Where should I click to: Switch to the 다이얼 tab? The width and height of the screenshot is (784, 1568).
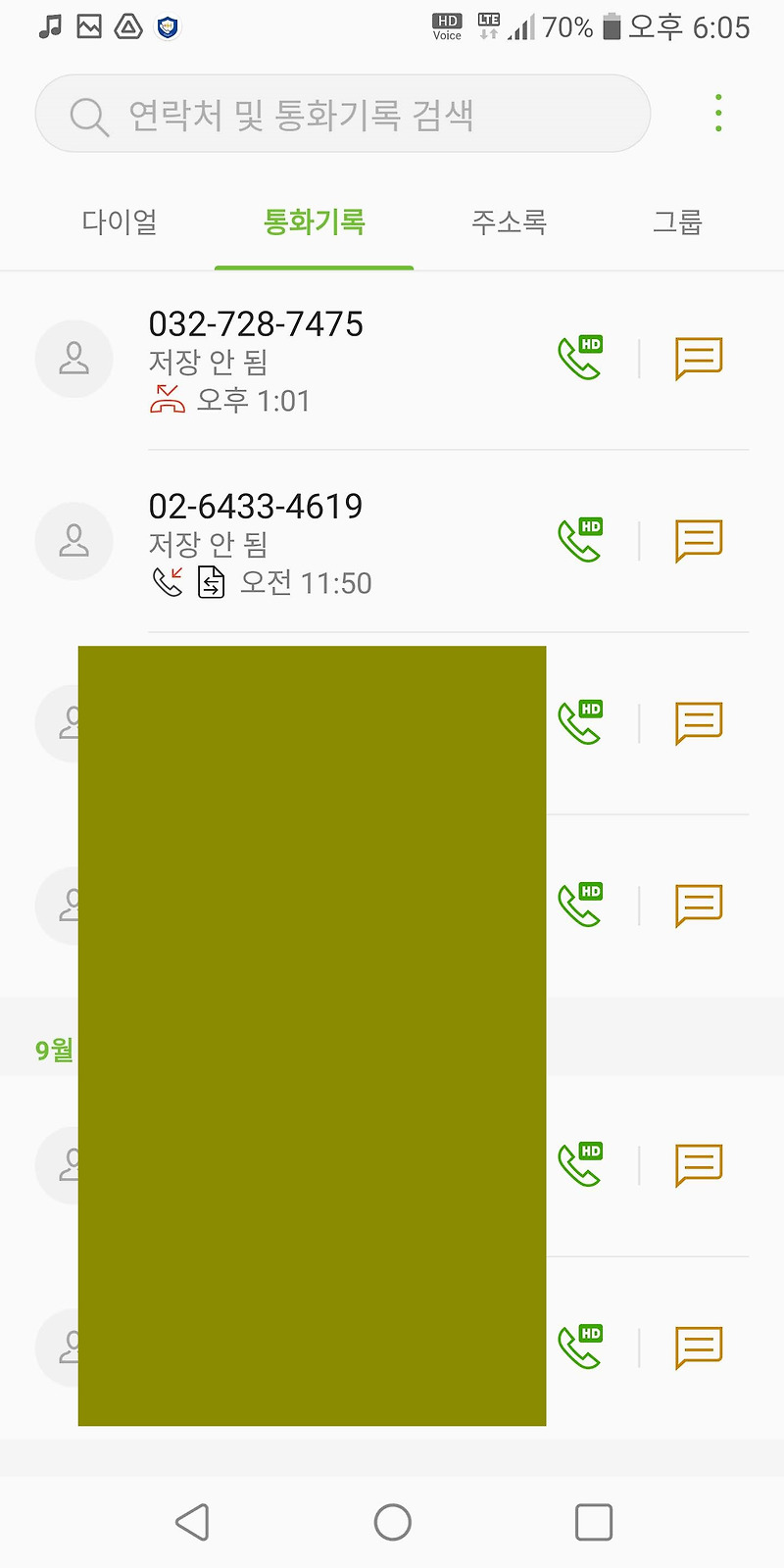point(117,223)
